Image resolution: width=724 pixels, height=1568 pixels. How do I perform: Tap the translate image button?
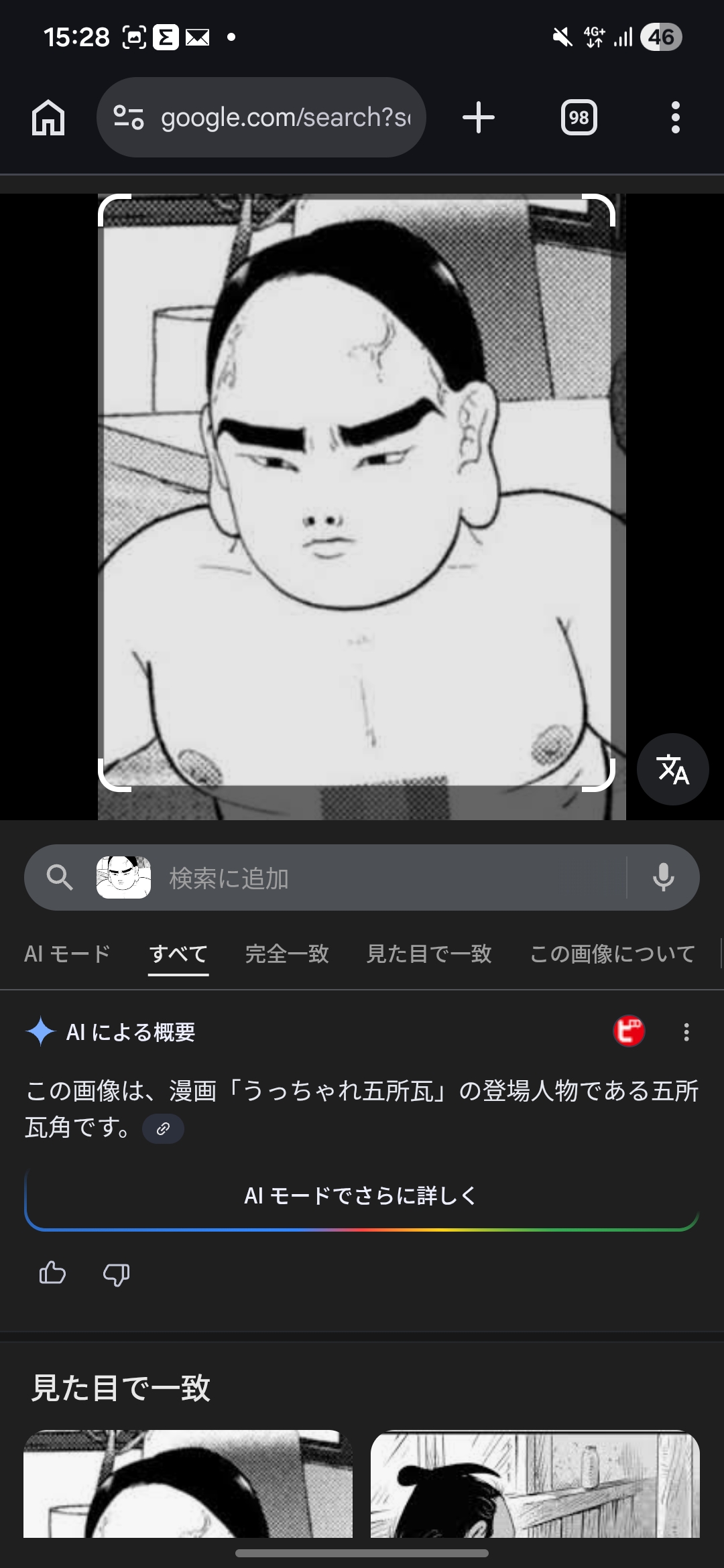click(x=672, y=769)
